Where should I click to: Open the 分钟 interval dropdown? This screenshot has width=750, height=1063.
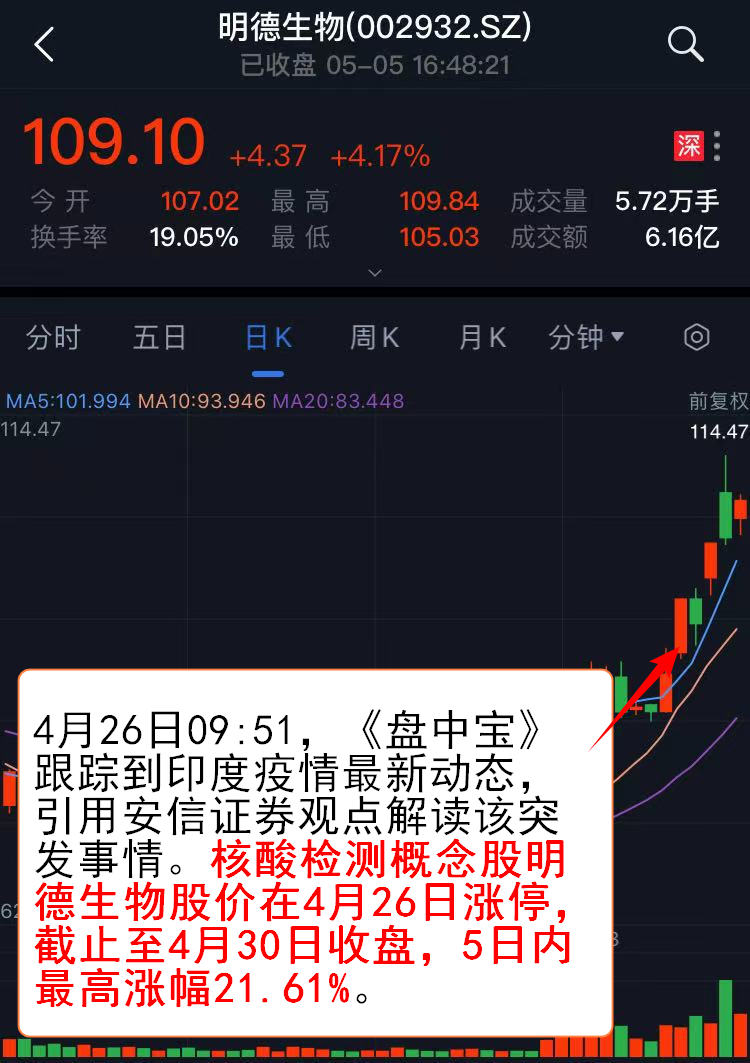click(x=586, y=338)
